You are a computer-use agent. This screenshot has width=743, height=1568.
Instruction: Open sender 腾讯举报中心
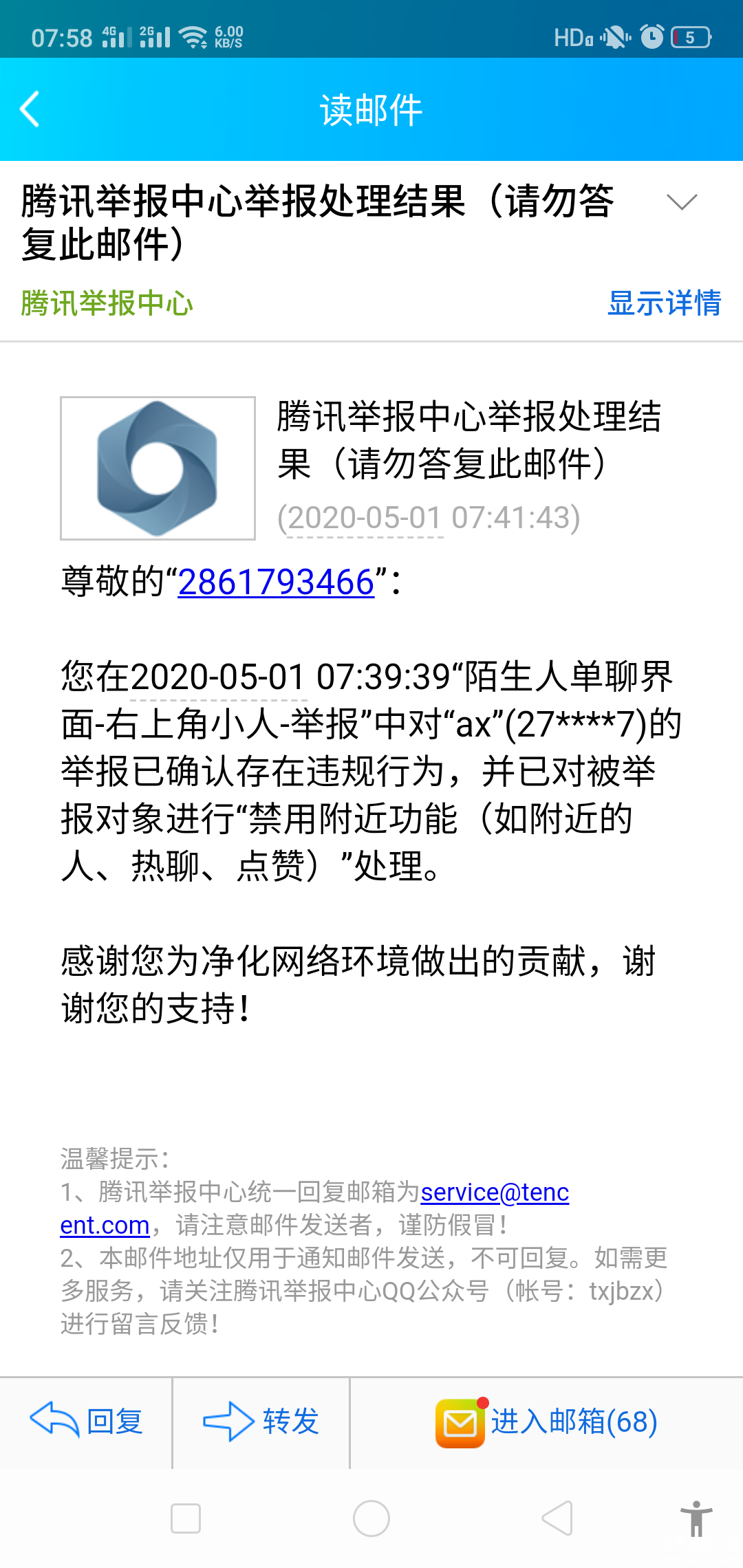pyautogui.click(x=107, y=303)
